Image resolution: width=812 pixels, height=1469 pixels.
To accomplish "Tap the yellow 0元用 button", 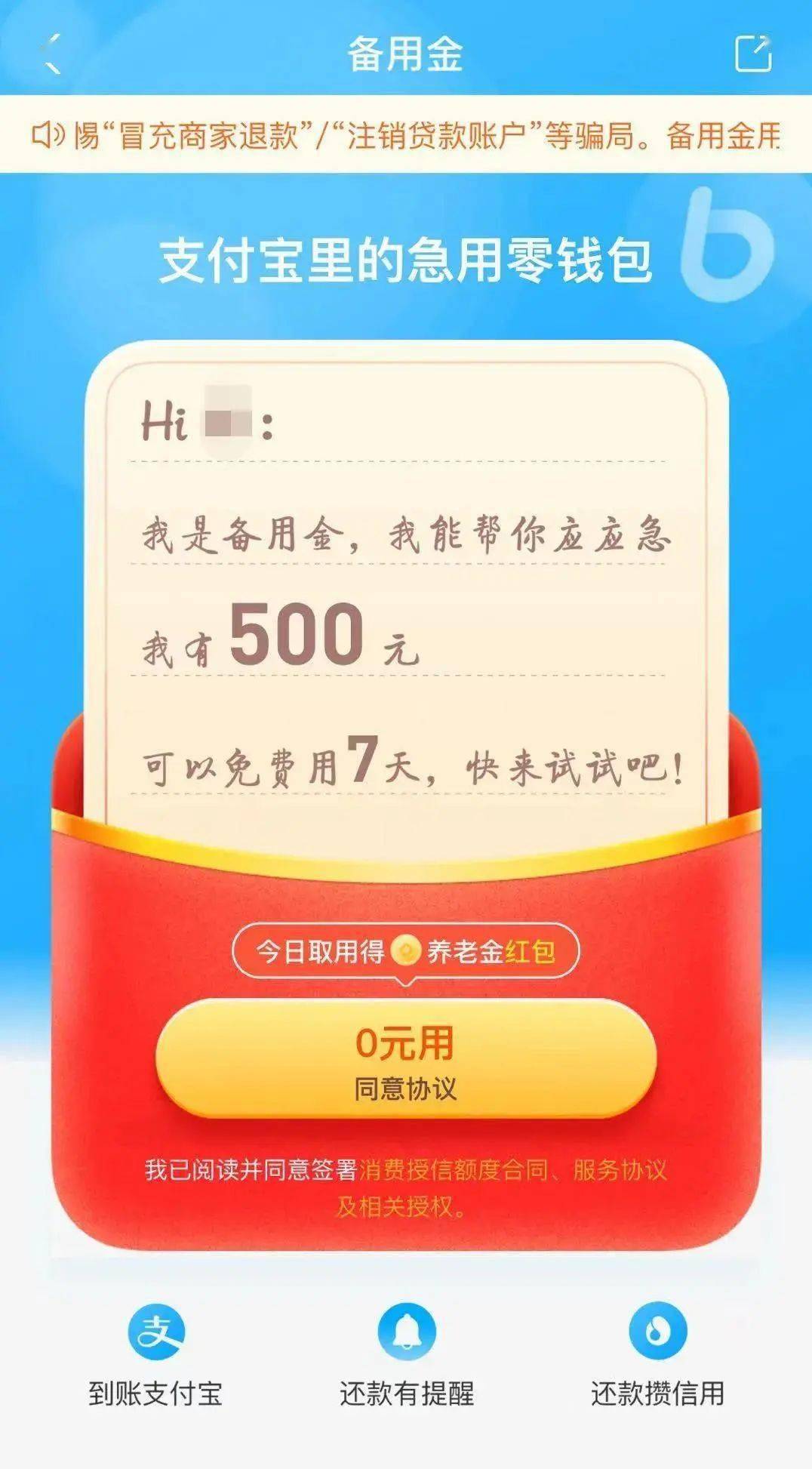I will 405,1058.
